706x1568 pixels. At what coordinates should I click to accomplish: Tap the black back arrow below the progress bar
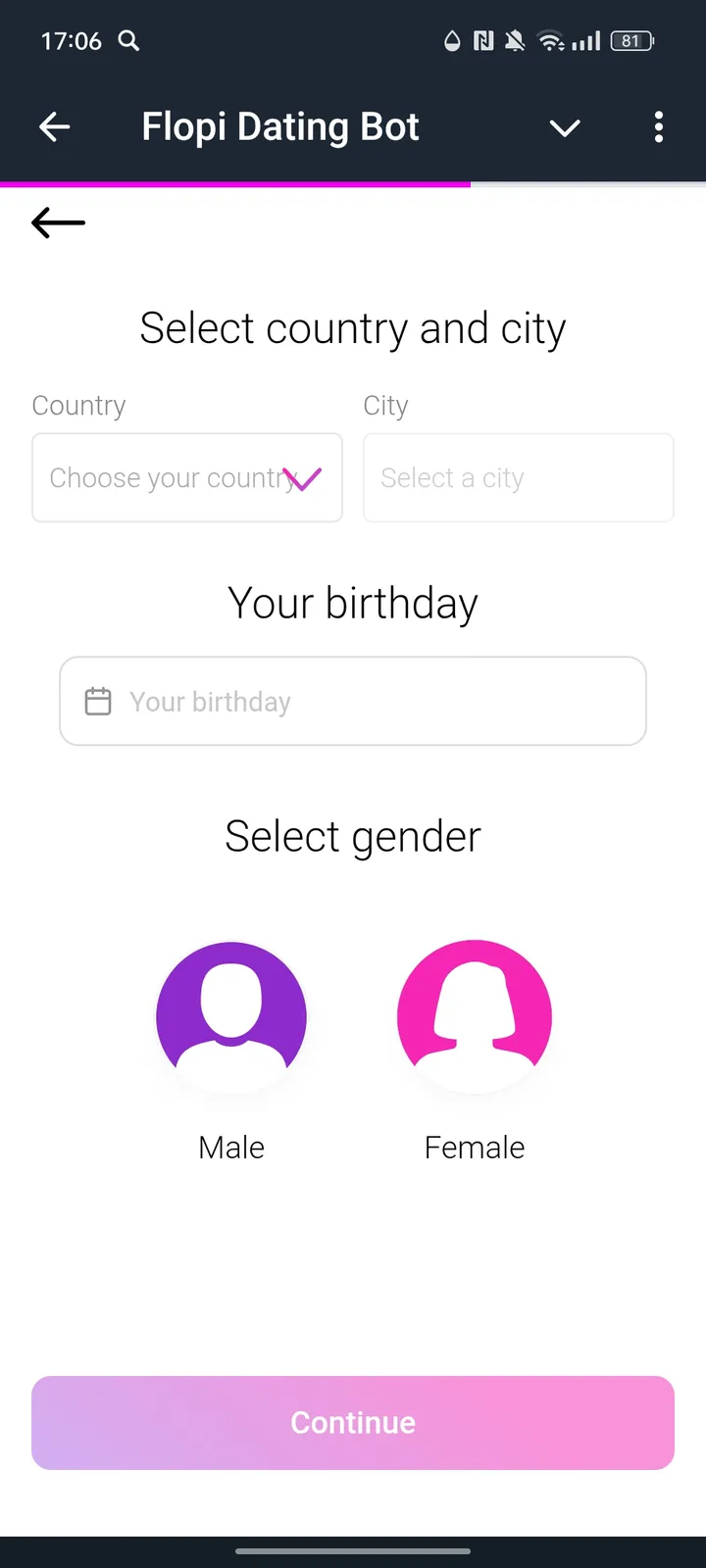(x=57, y=222)
